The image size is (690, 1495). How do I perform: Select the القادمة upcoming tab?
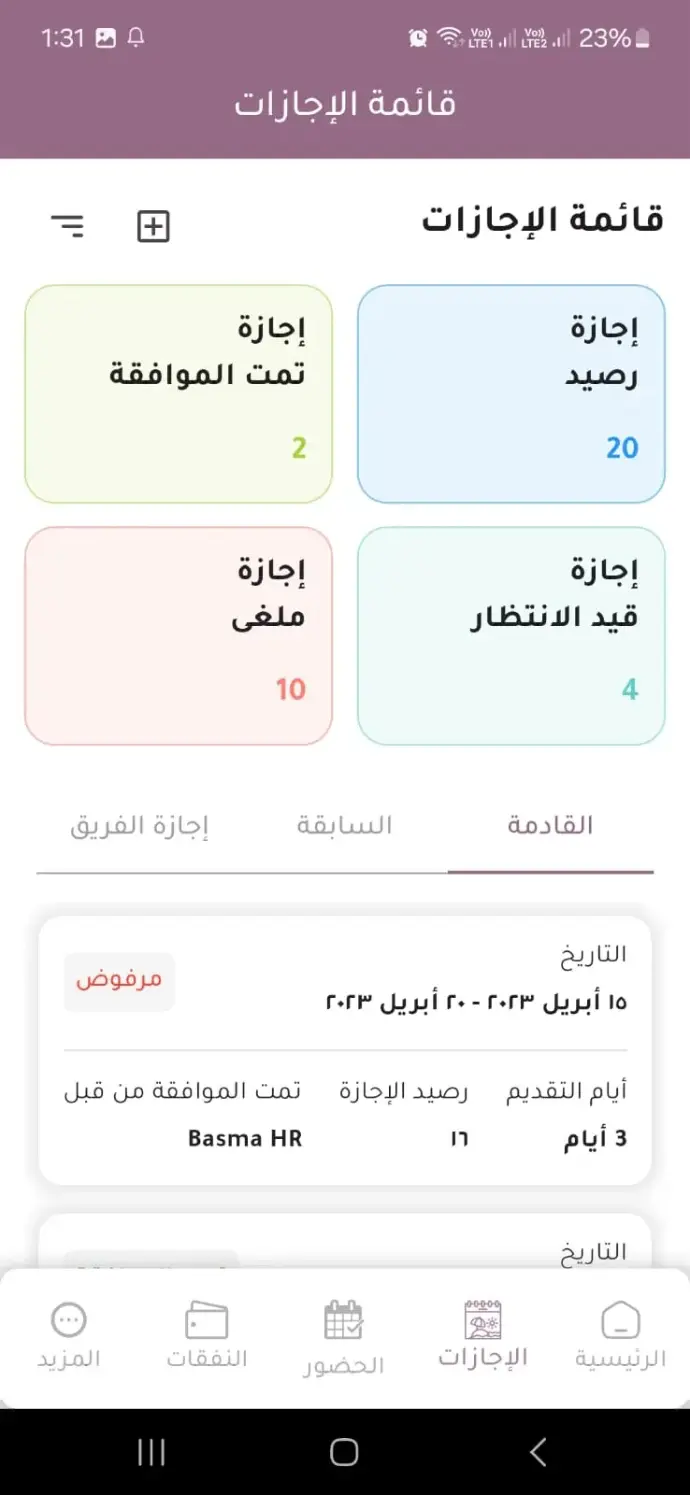pyautogui.click(x=550, y=826)
